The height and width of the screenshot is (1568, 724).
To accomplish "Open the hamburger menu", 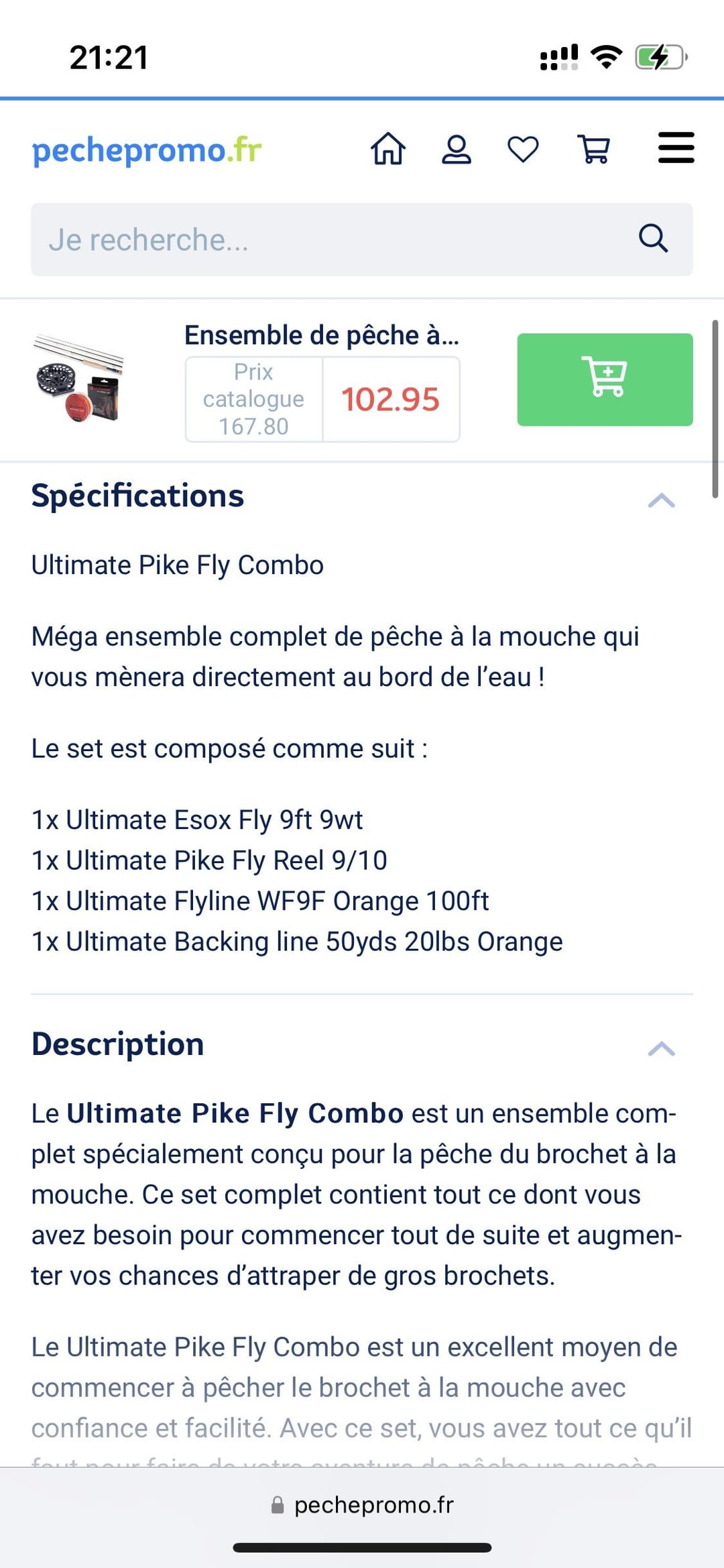I will click(x=676, y=148).
